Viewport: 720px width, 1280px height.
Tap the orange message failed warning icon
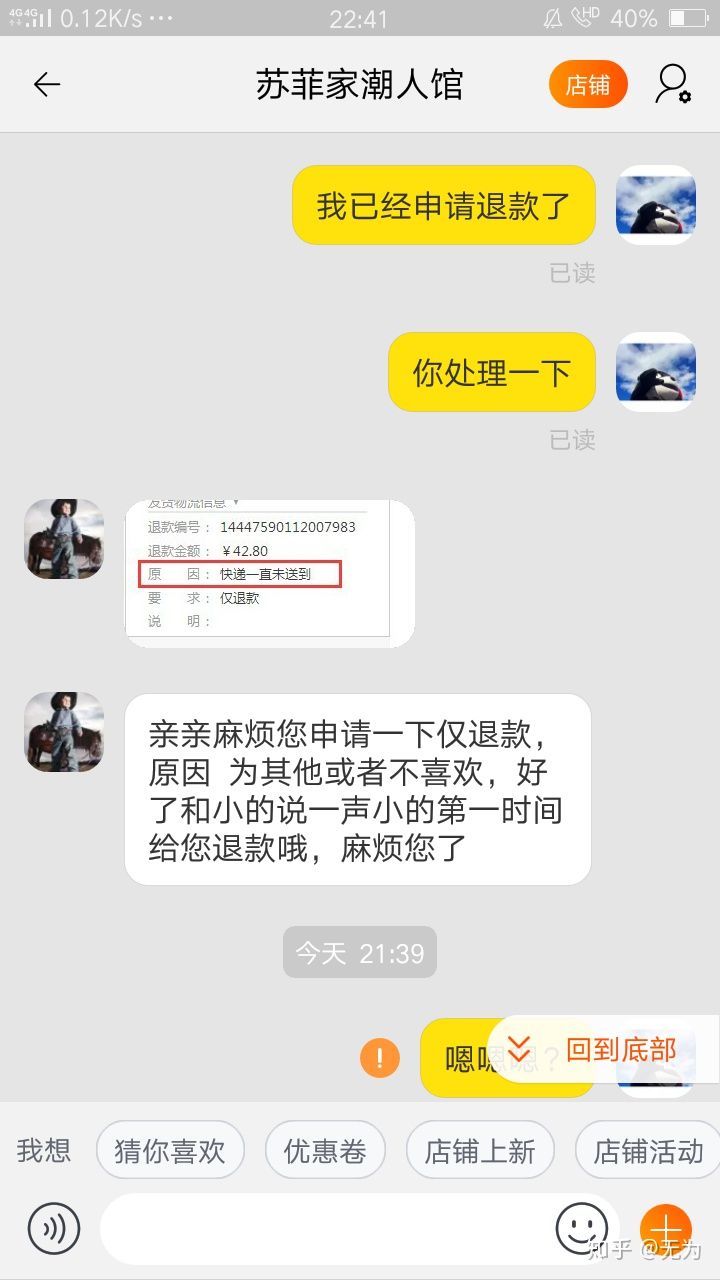pyautogui.click(x=380, y=1058)
